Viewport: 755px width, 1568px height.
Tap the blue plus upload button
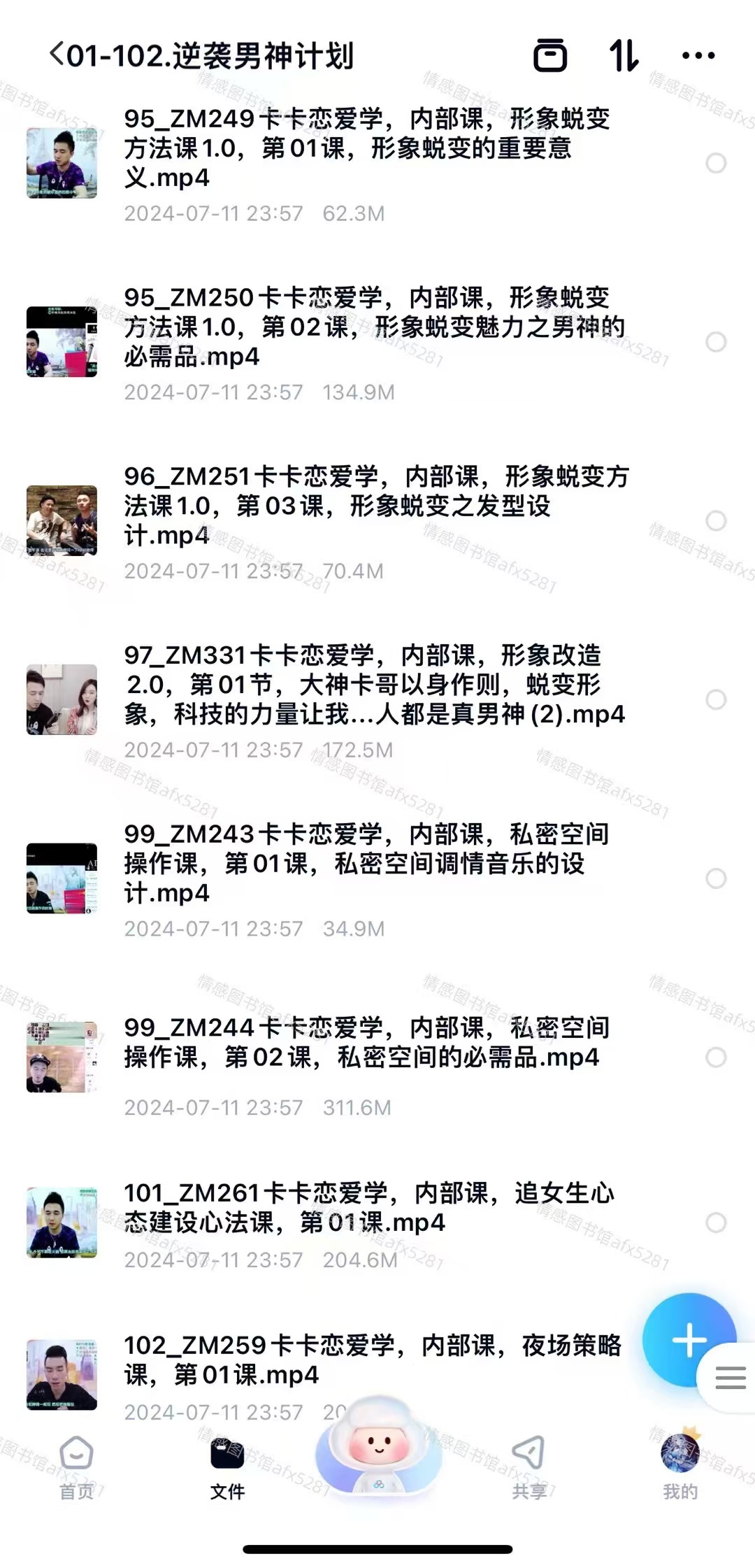tap(689, 1340)
